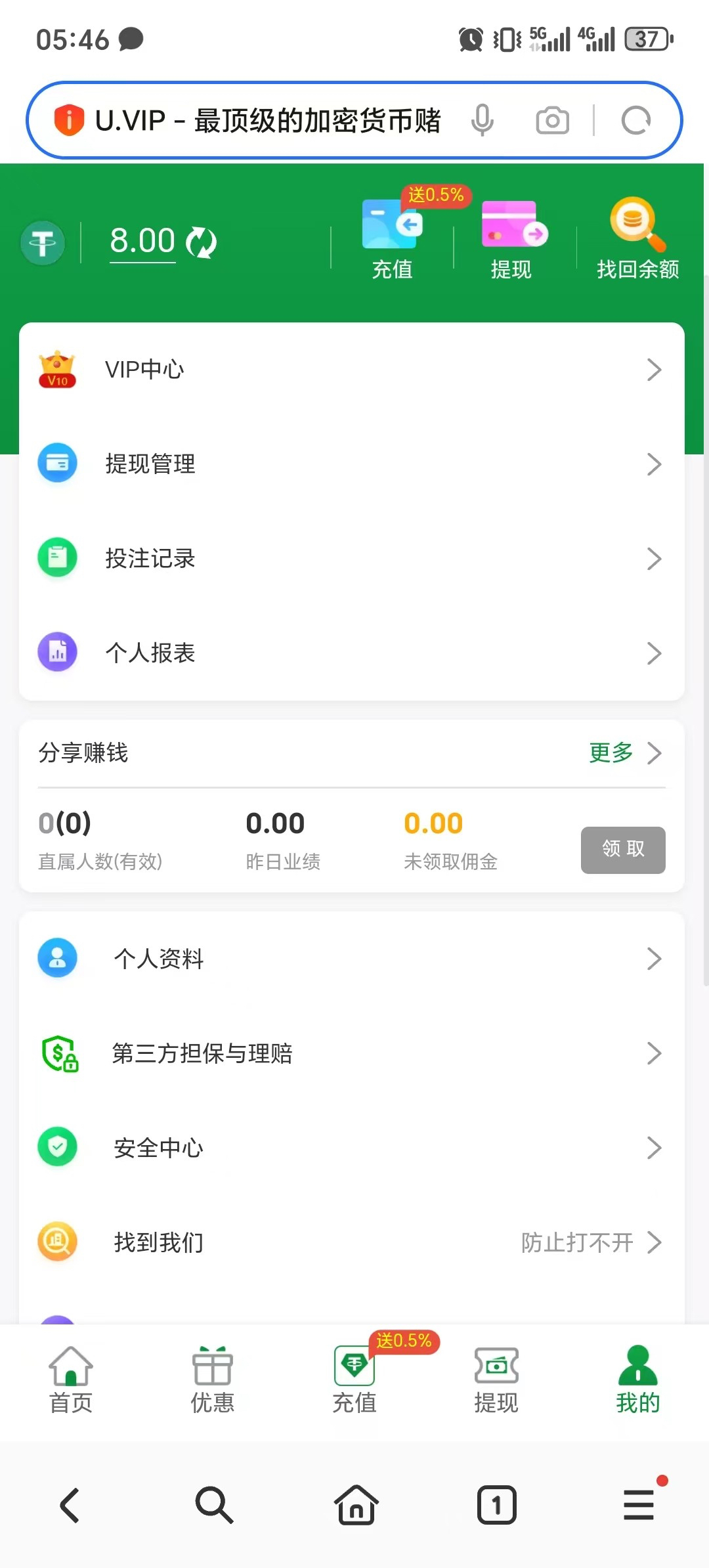
Task: Tap the 领取 button to claim commission
Action: (622, 850)
